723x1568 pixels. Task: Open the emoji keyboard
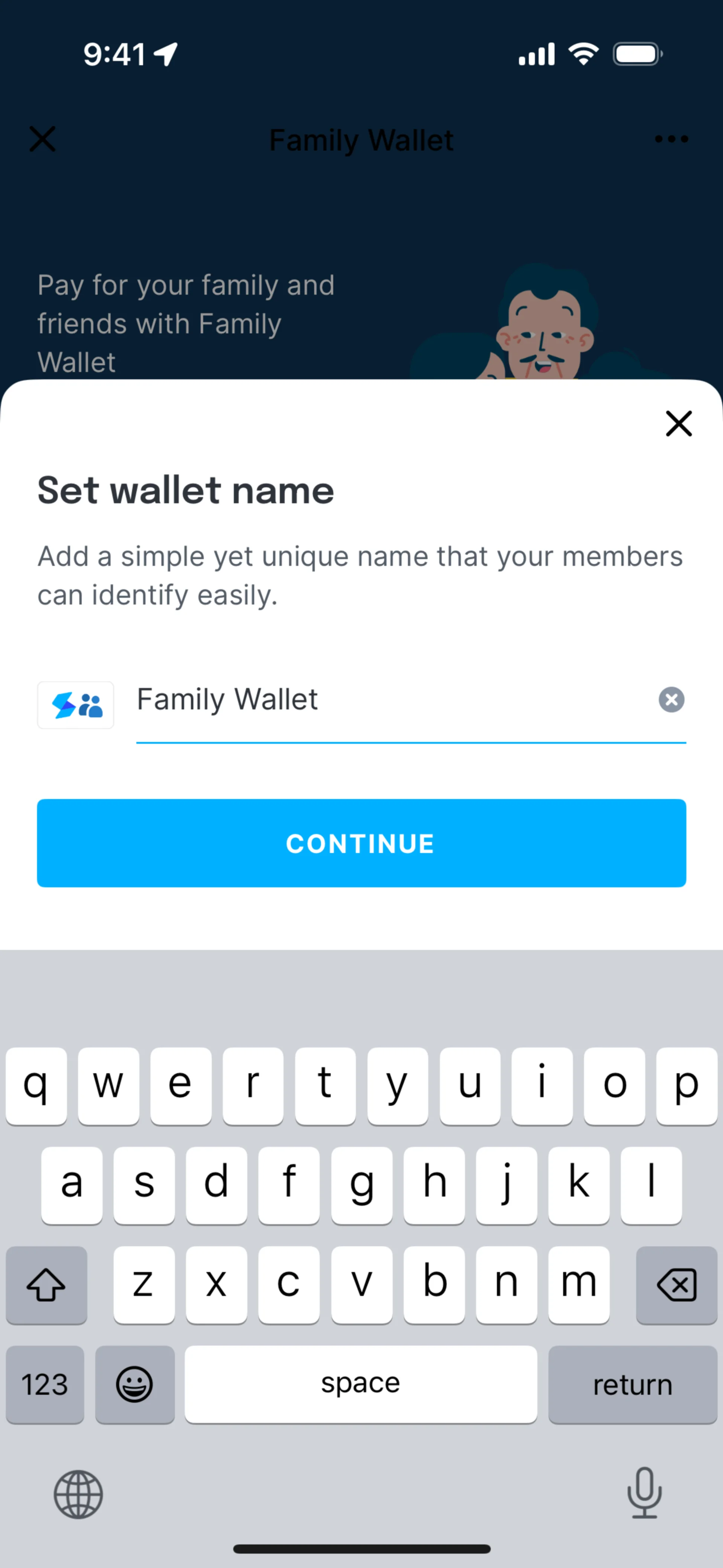coord(134,1384)
